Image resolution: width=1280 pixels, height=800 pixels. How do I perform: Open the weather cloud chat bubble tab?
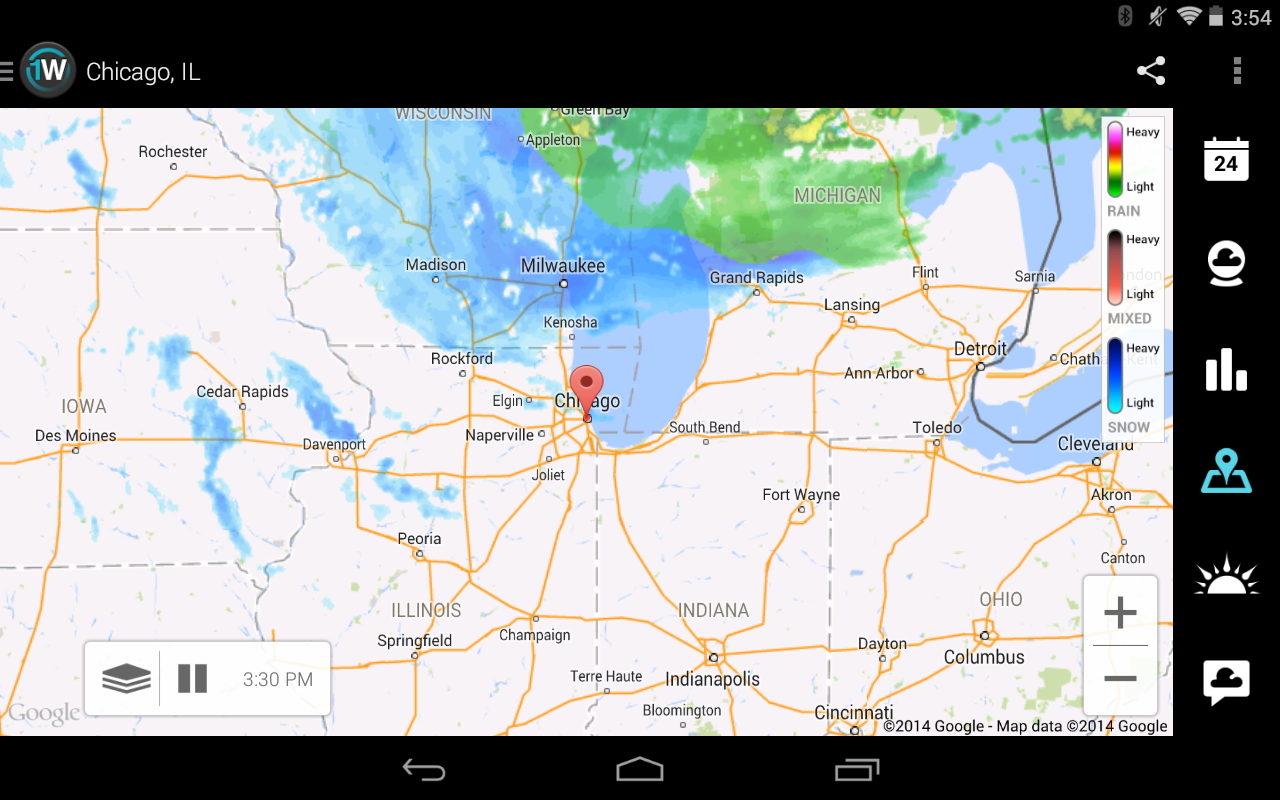pyautogui.click(x=1226, y=682)
